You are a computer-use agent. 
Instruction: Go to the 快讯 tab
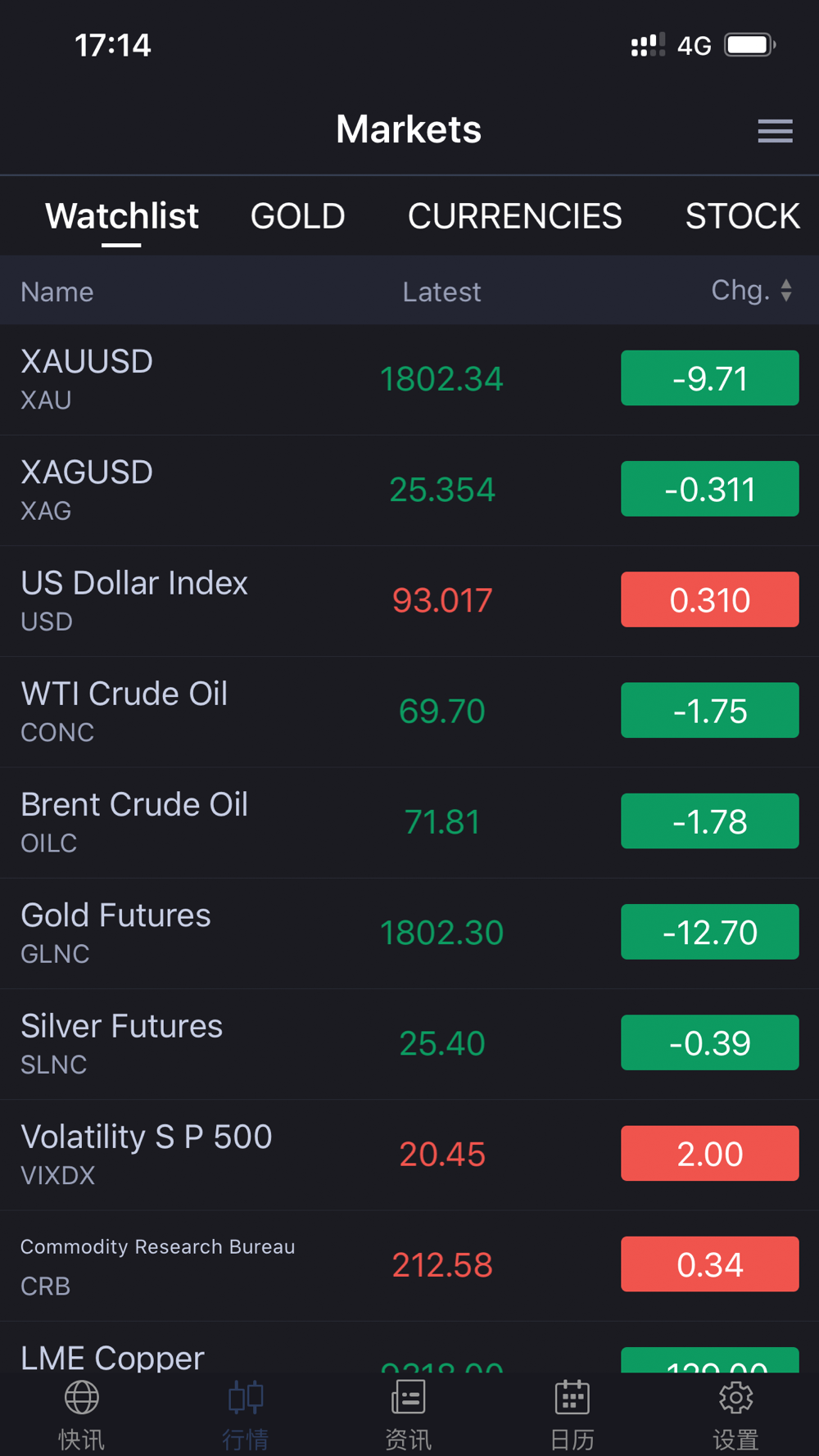[x=82, y=1415]
